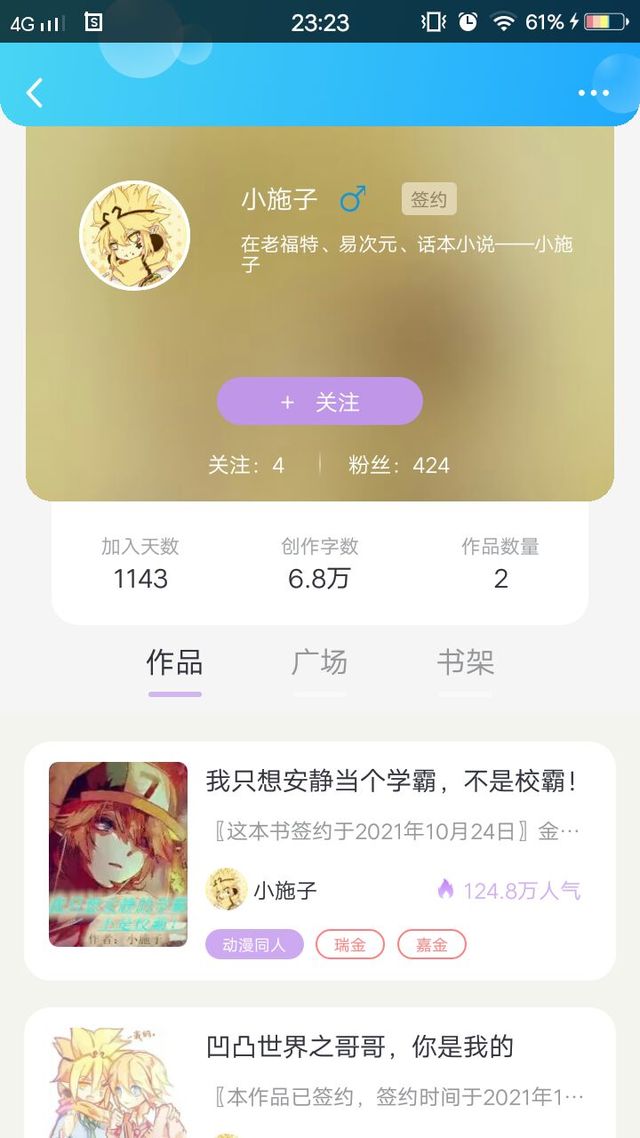Image resolution: width=640 pixels, height=1138 pixels.
Task: Select the 动漫同人 tag chip
Action: [254, 945]
